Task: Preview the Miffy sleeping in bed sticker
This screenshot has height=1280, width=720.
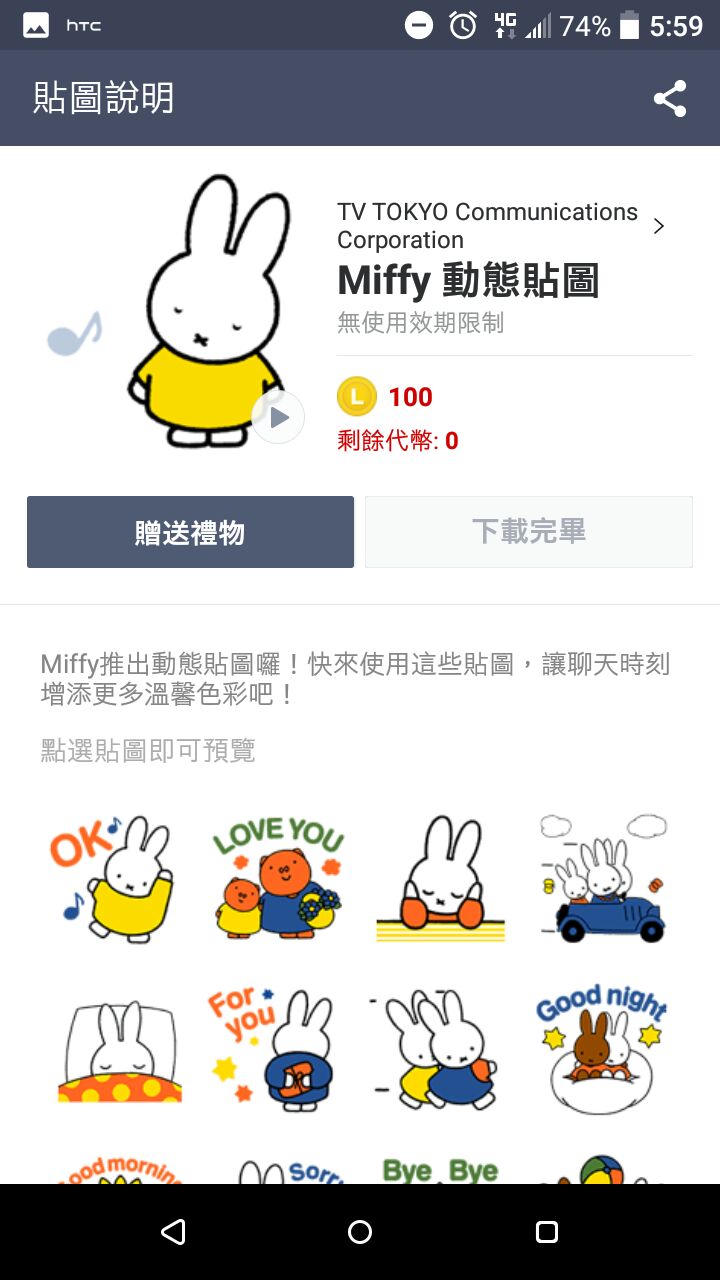Action: pos(118,1048)
